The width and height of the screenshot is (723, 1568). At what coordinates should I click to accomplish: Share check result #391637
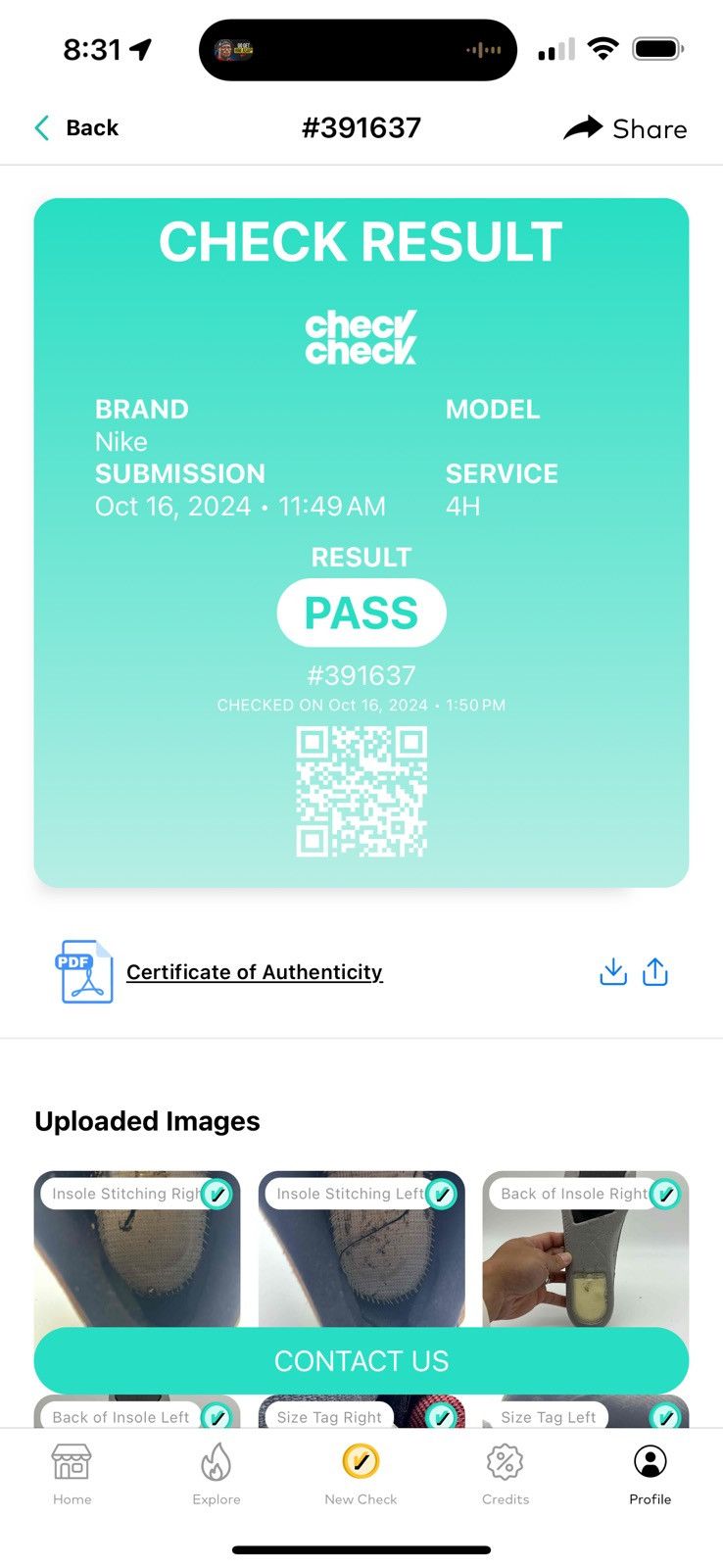pos(625,128)
